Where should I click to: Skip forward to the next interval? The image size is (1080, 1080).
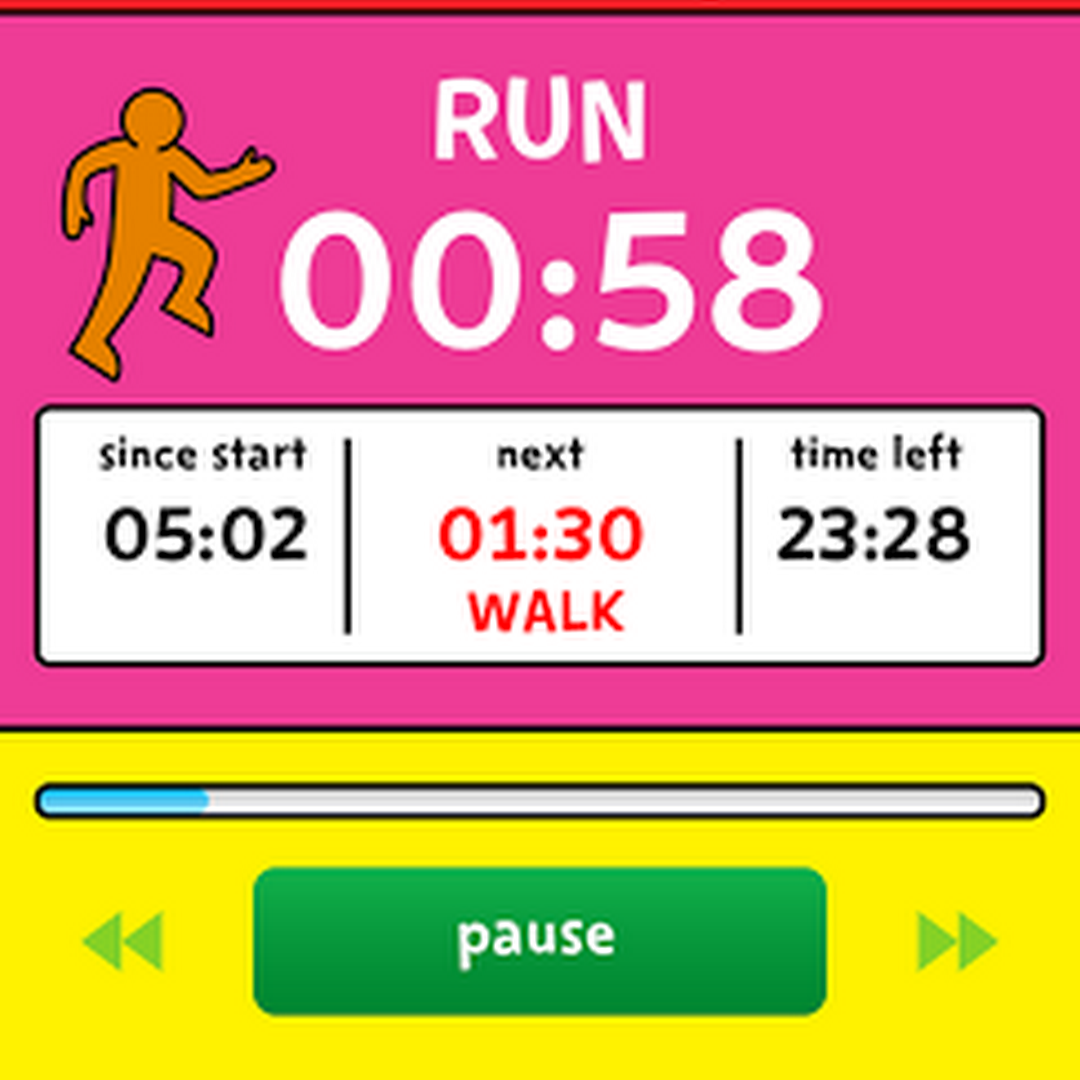[x=957, y=942]
